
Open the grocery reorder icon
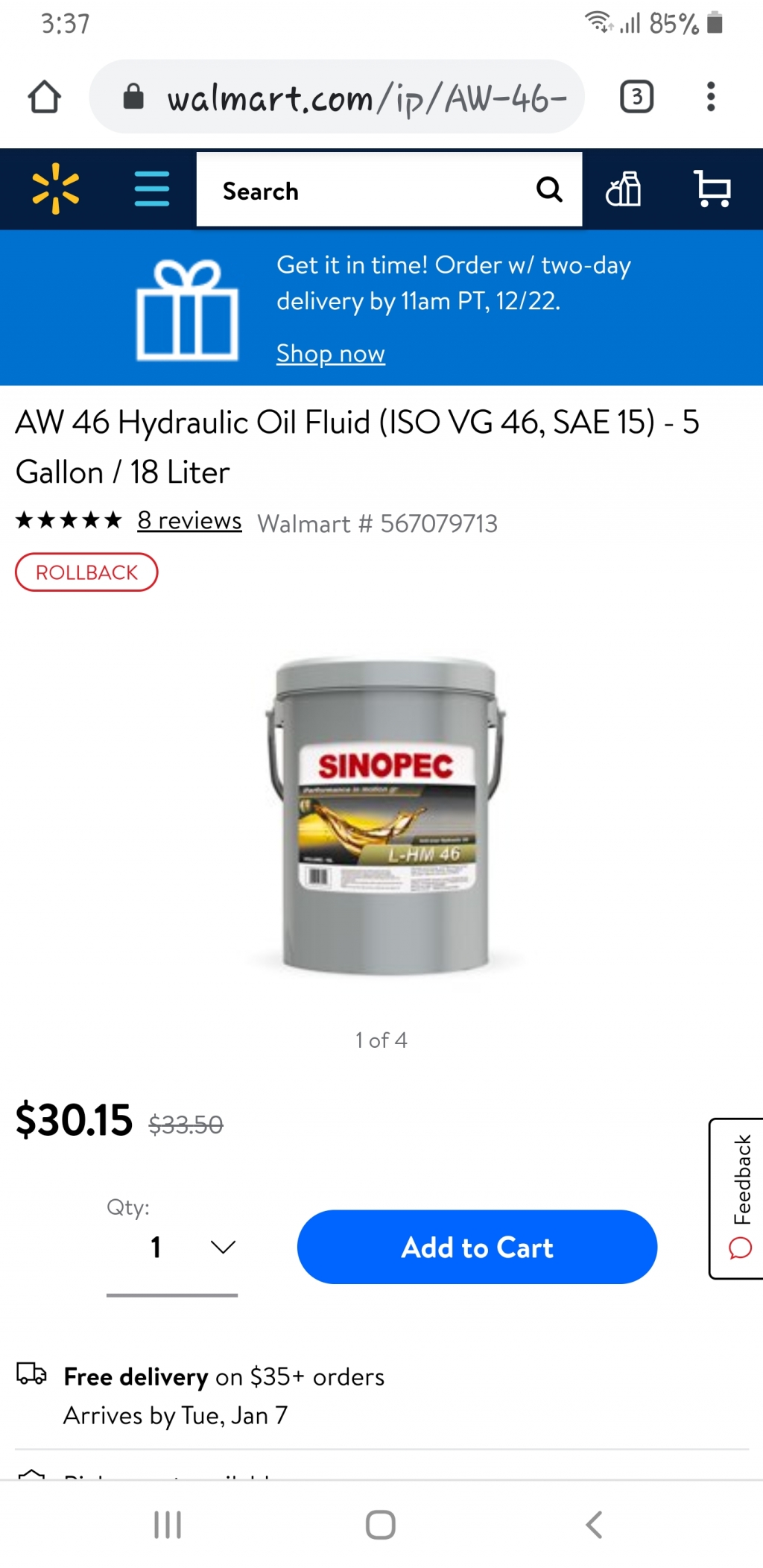[624, 189]
